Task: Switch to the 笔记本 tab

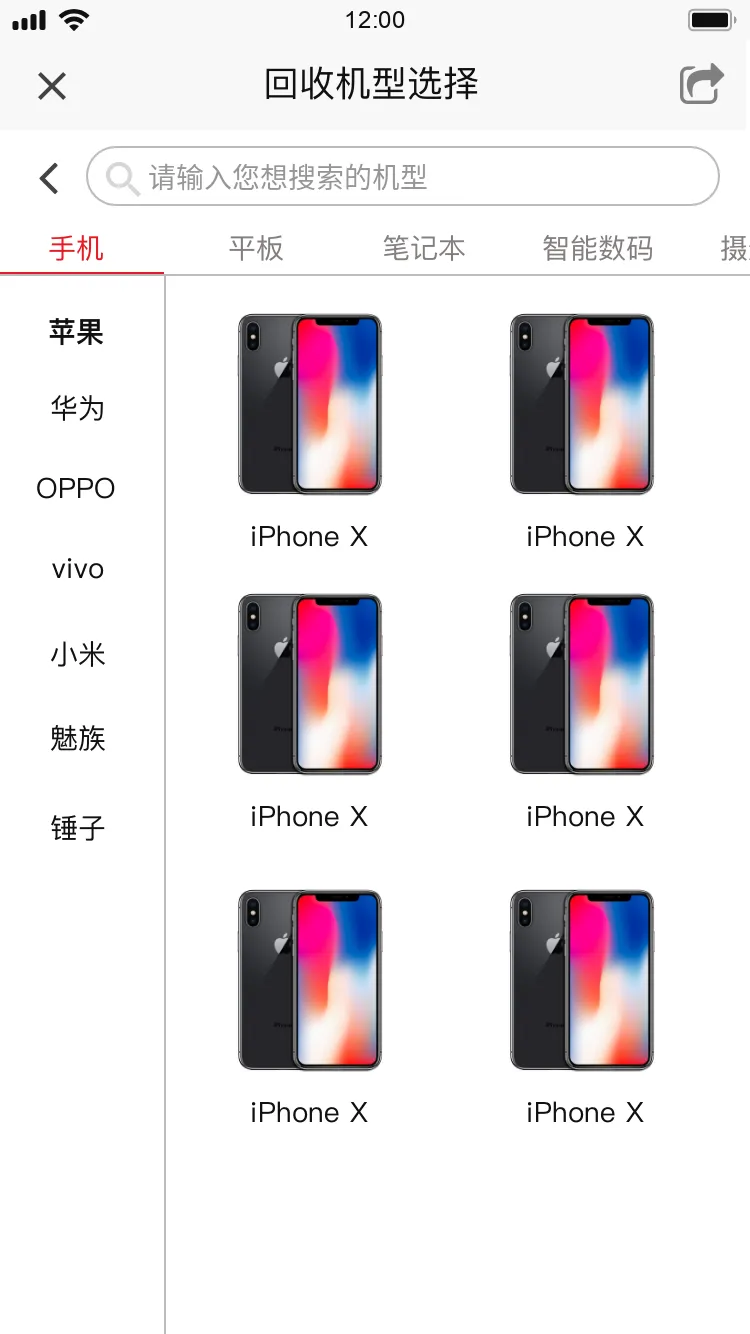Action: tap(424, 248)
